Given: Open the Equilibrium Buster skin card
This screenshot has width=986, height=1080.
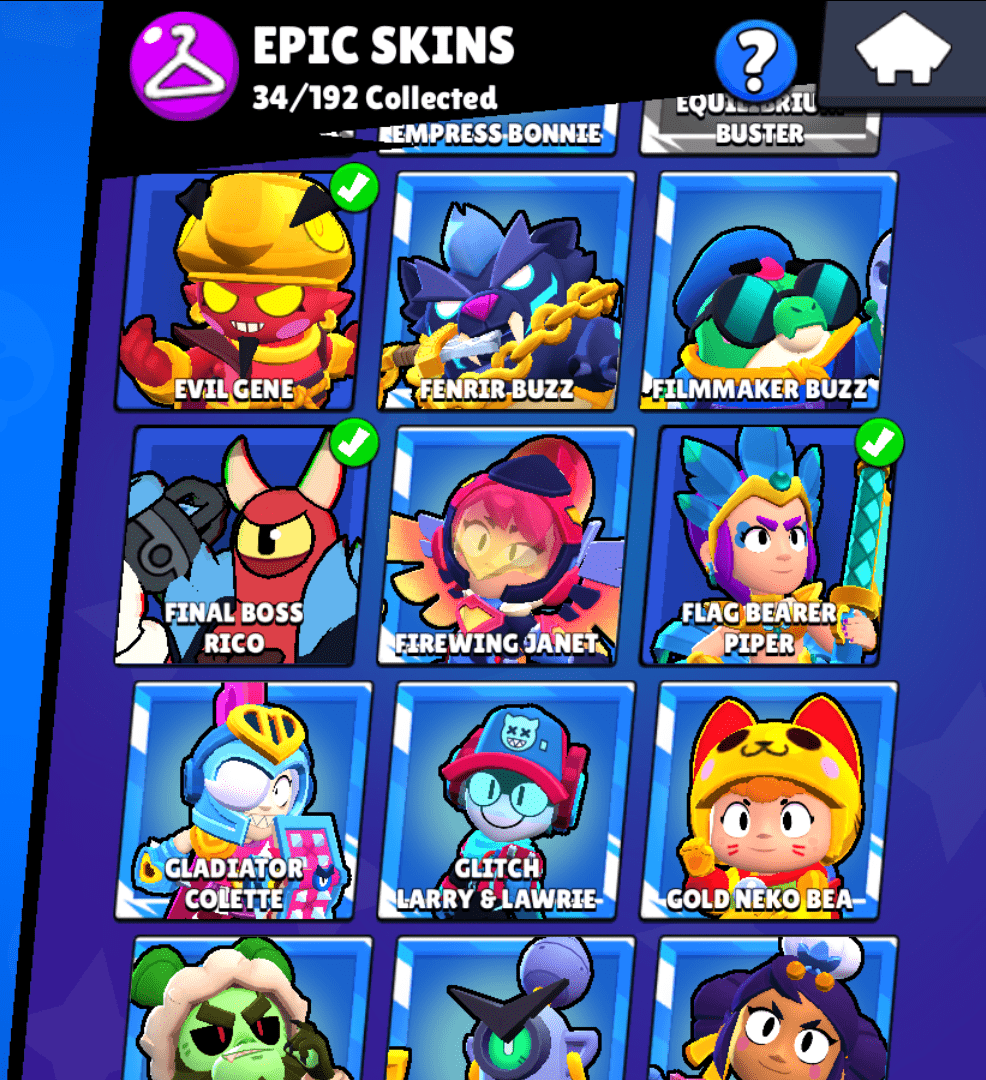Looking at the screenshot, I should [759, 134].
